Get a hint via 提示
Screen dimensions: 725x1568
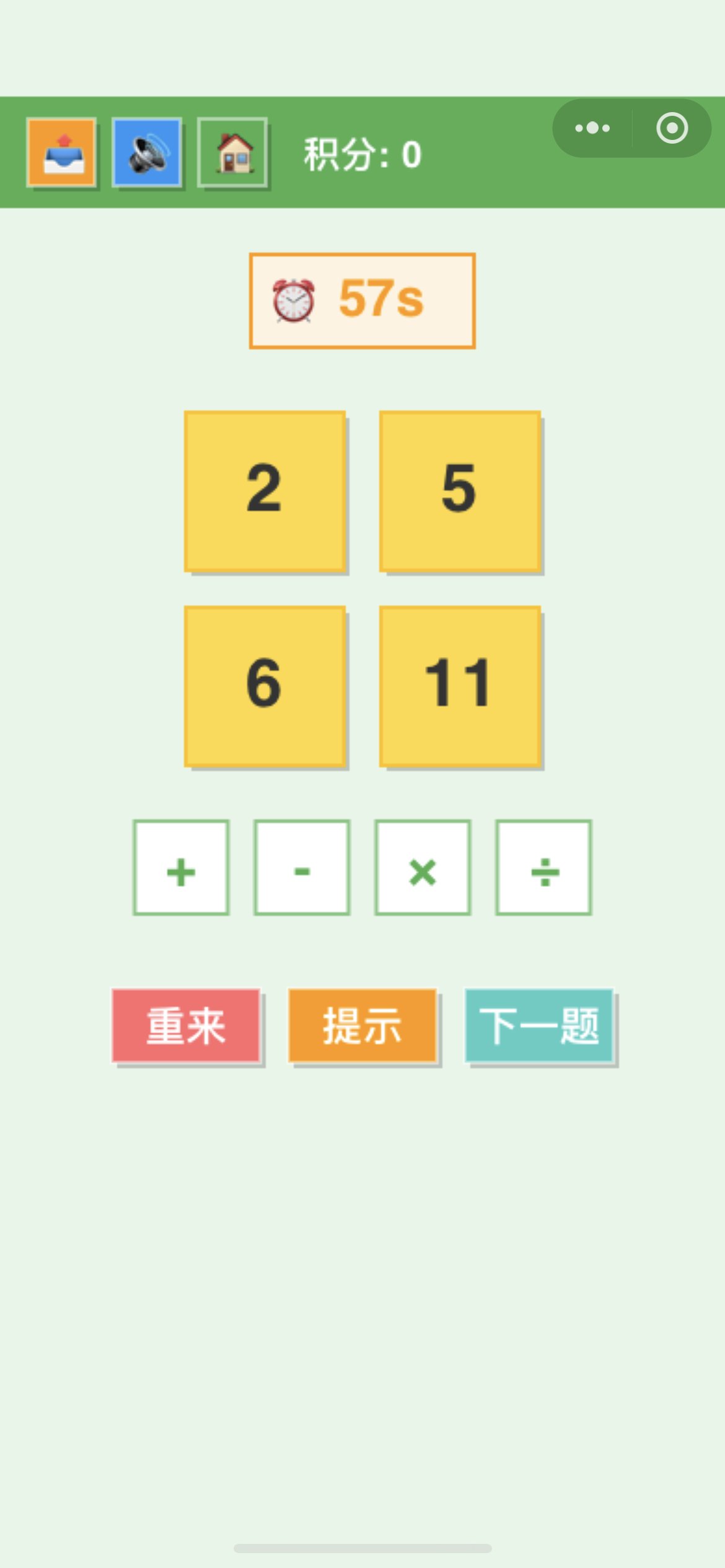[362, 1026]
